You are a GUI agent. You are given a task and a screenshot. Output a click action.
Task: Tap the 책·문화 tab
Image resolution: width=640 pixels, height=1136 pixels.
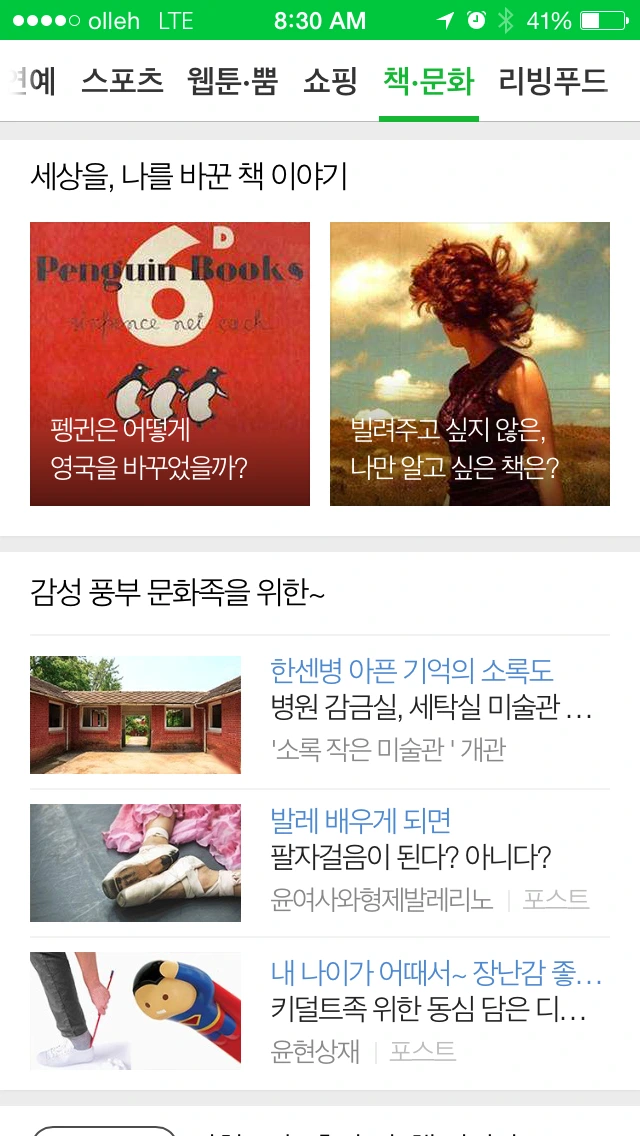coord(428,81)
